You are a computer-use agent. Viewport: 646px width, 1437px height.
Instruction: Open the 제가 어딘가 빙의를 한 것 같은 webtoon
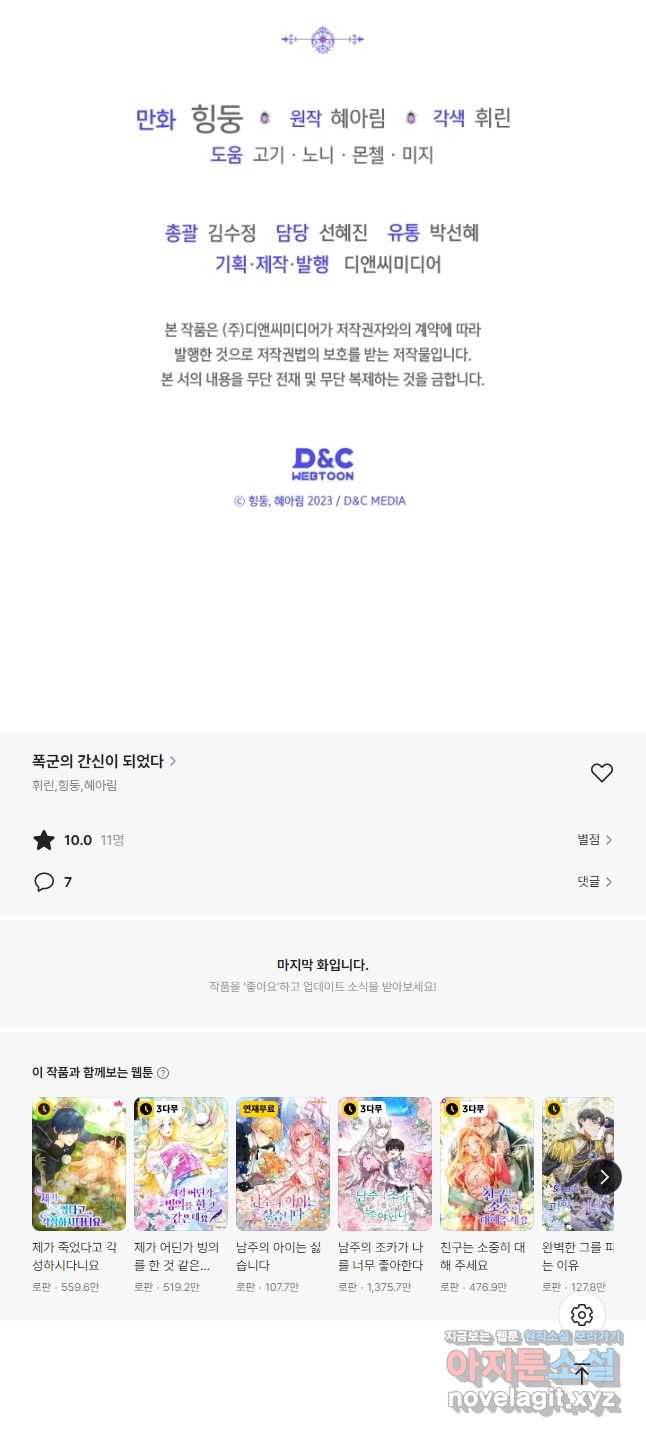181,1164
